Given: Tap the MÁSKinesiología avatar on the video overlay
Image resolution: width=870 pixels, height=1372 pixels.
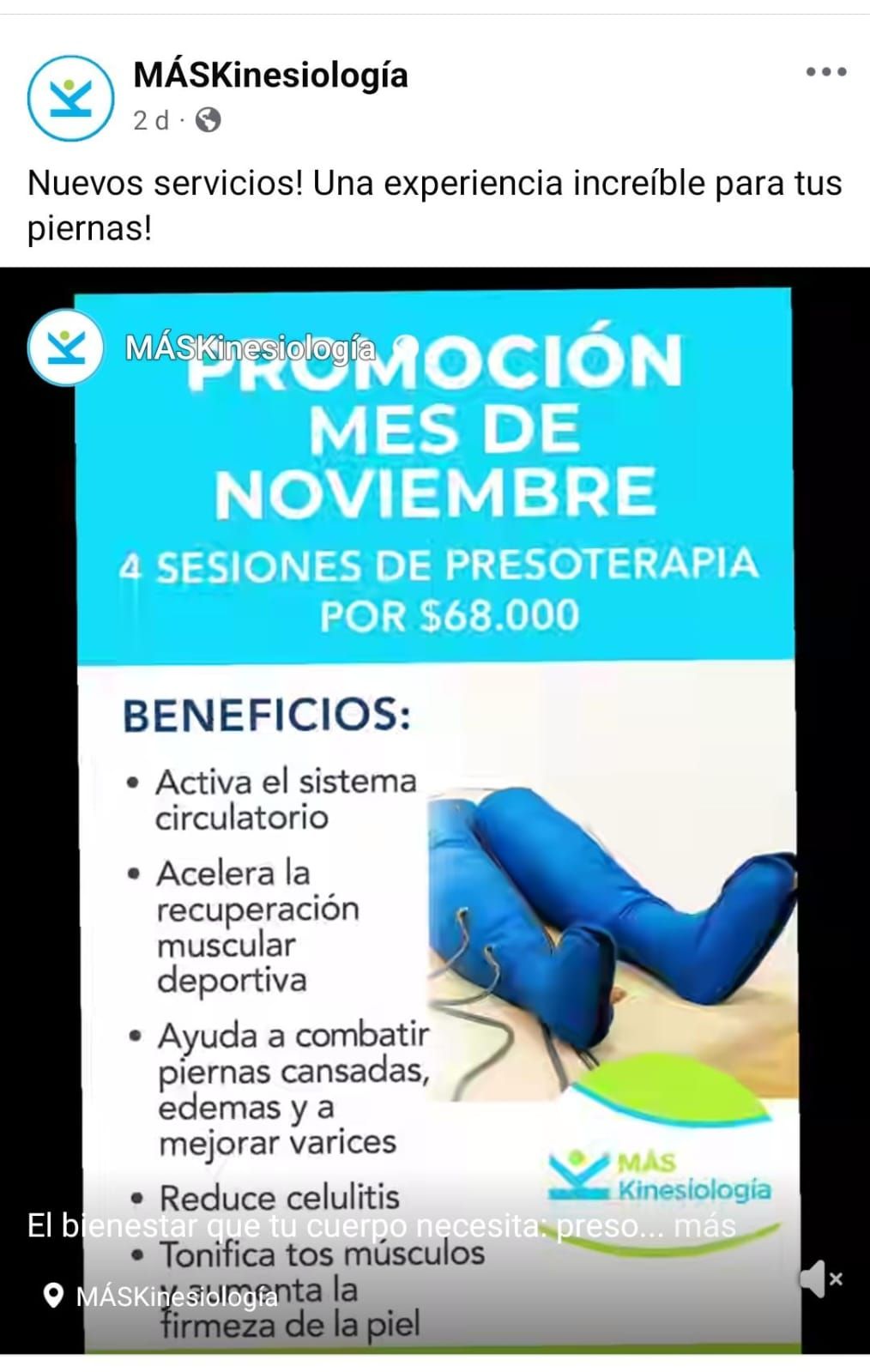Looking at the screenshot, I should 66,348.
